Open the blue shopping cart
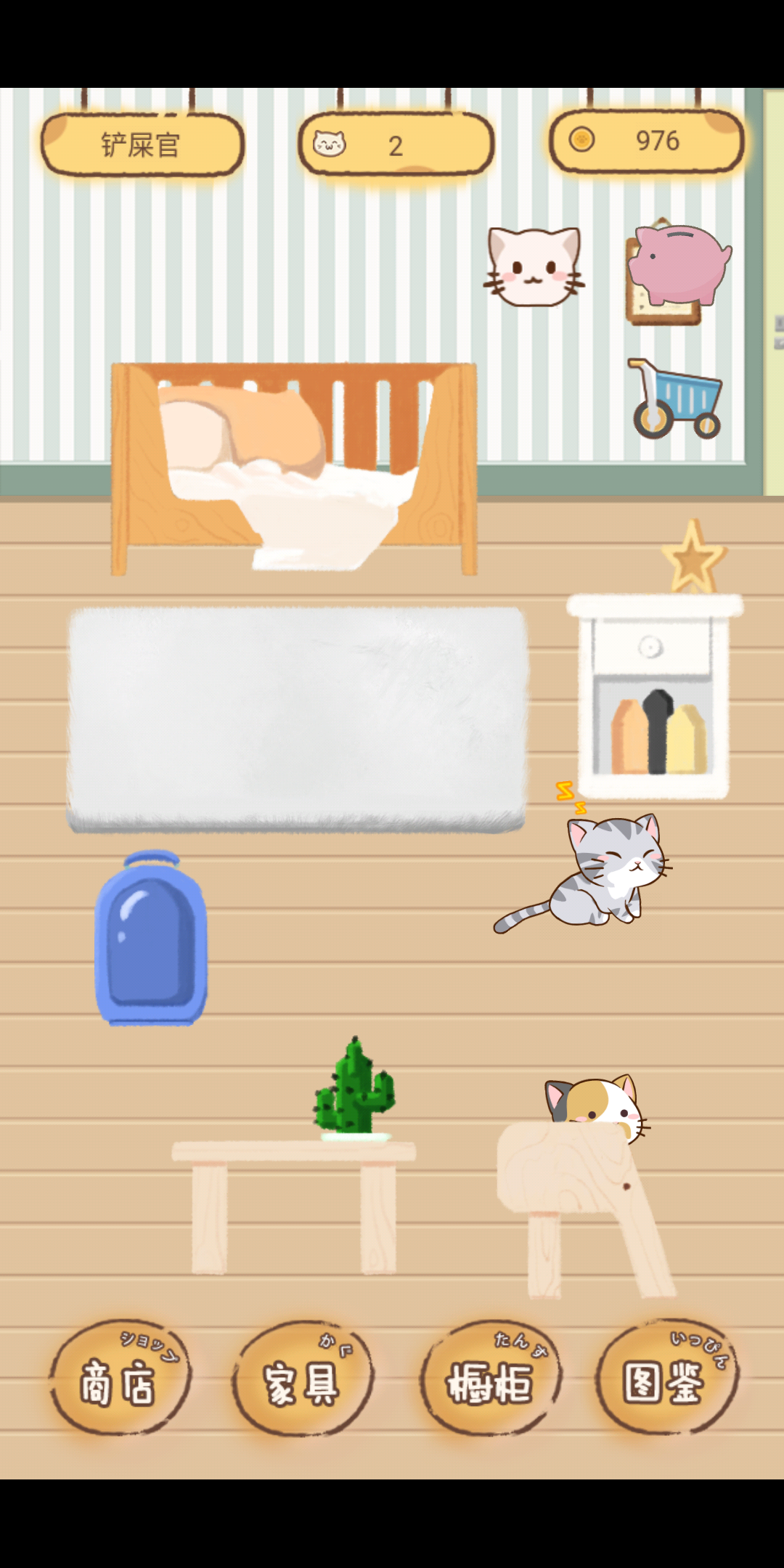Viewport: 784px width, 1568px height. click(x=677, y=400)
